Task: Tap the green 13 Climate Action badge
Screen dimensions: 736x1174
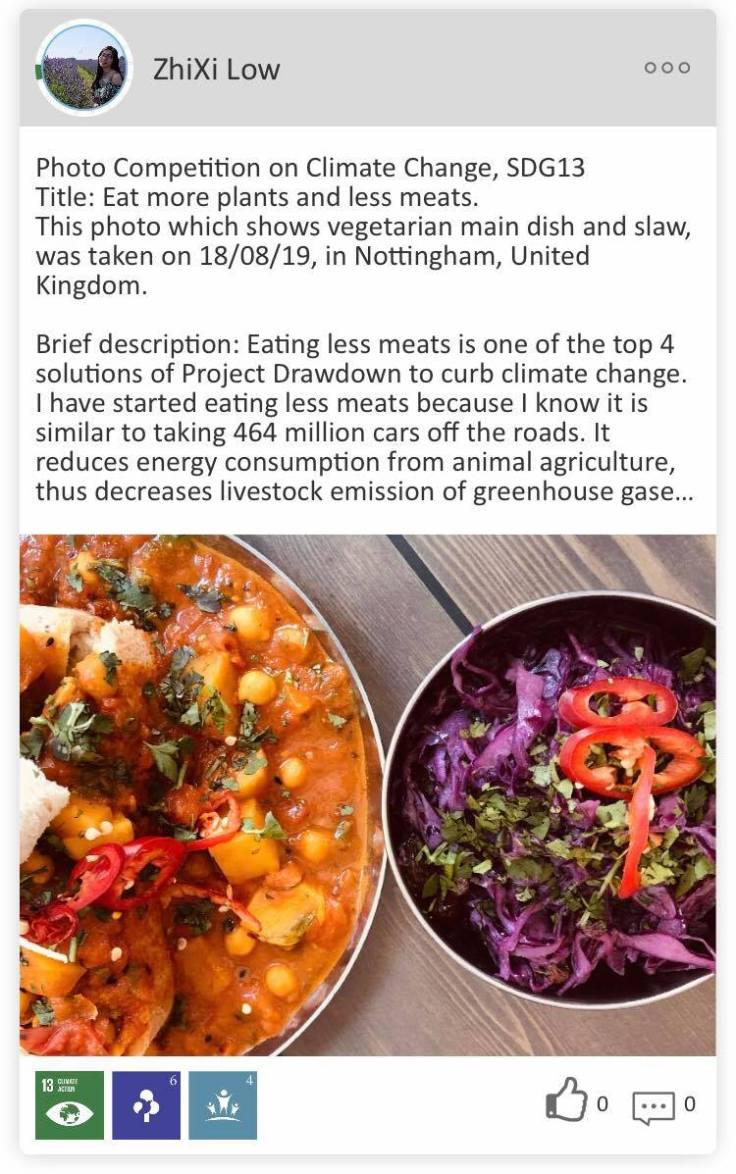Action: point(69,1105)
